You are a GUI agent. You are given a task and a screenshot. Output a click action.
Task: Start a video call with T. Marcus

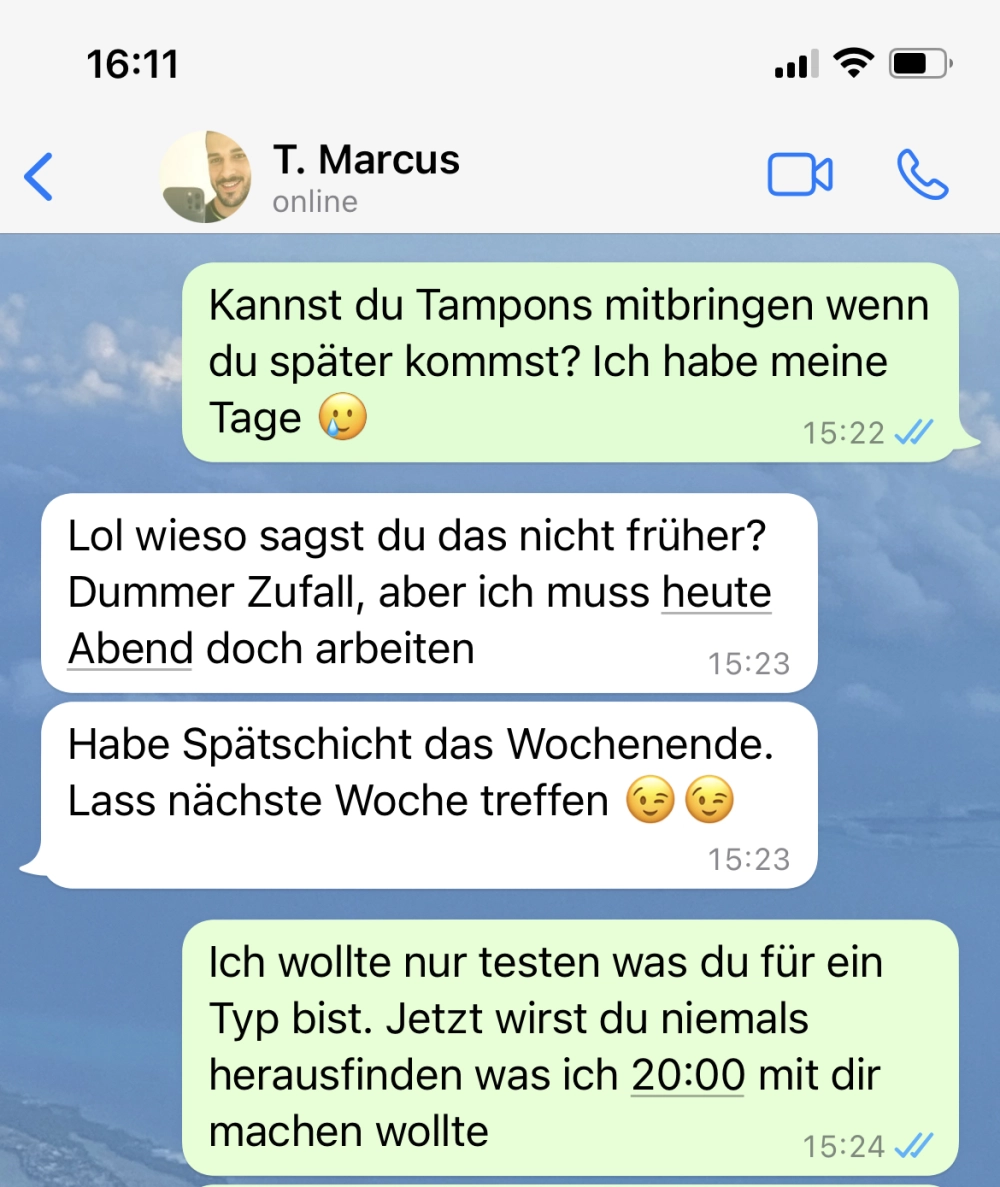(x=799, y=176)
